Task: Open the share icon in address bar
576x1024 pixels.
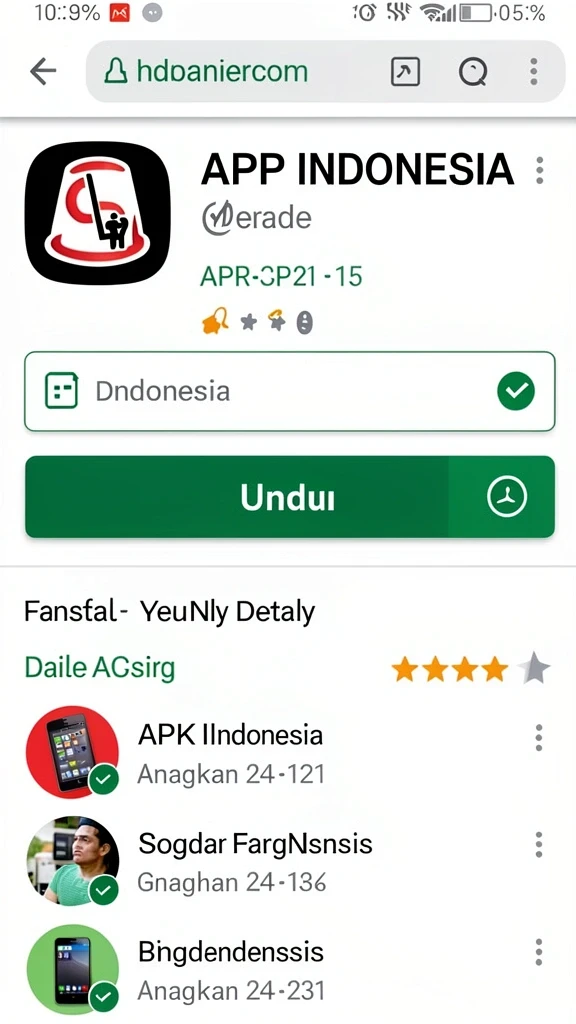Action: (405, 71)
